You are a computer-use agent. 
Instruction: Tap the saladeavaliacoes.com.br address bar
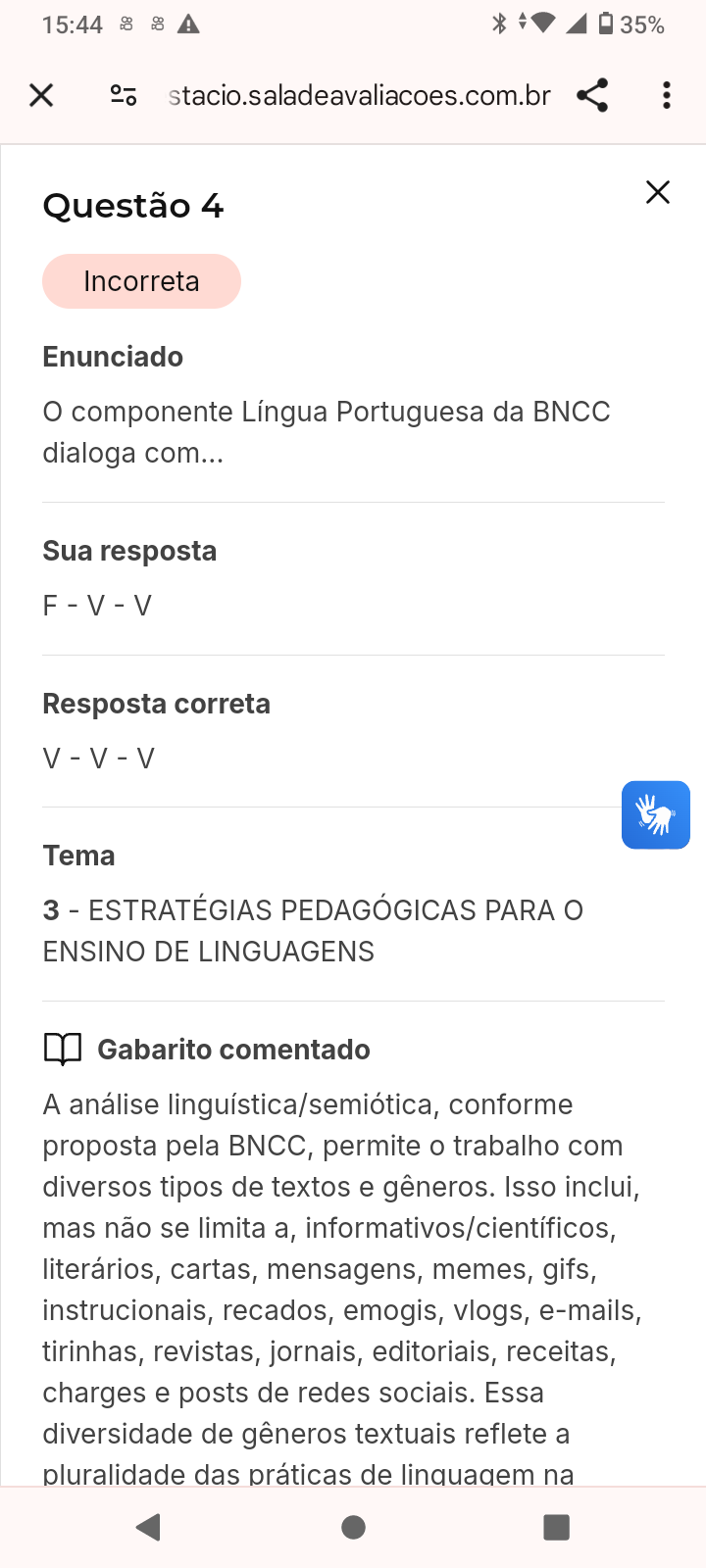point(359,95)
